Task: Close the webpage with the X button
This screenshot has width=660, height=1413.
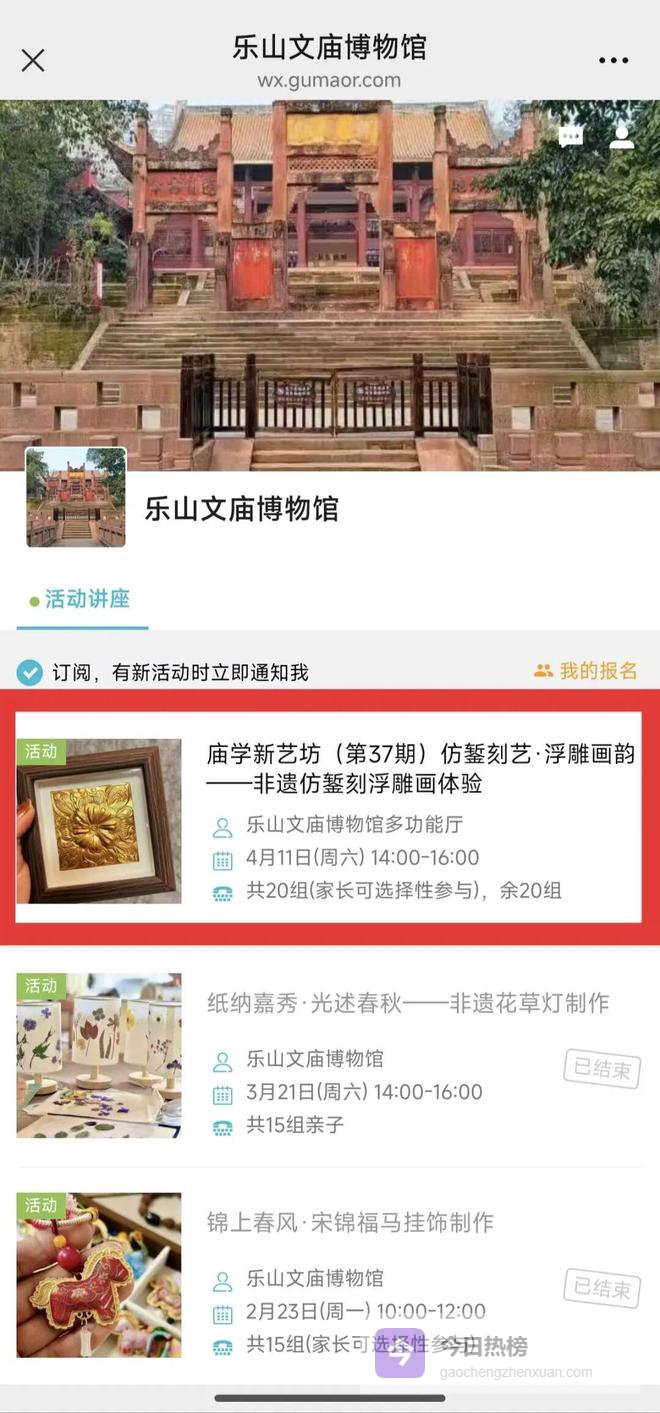Action: click(x=33, y=60)
